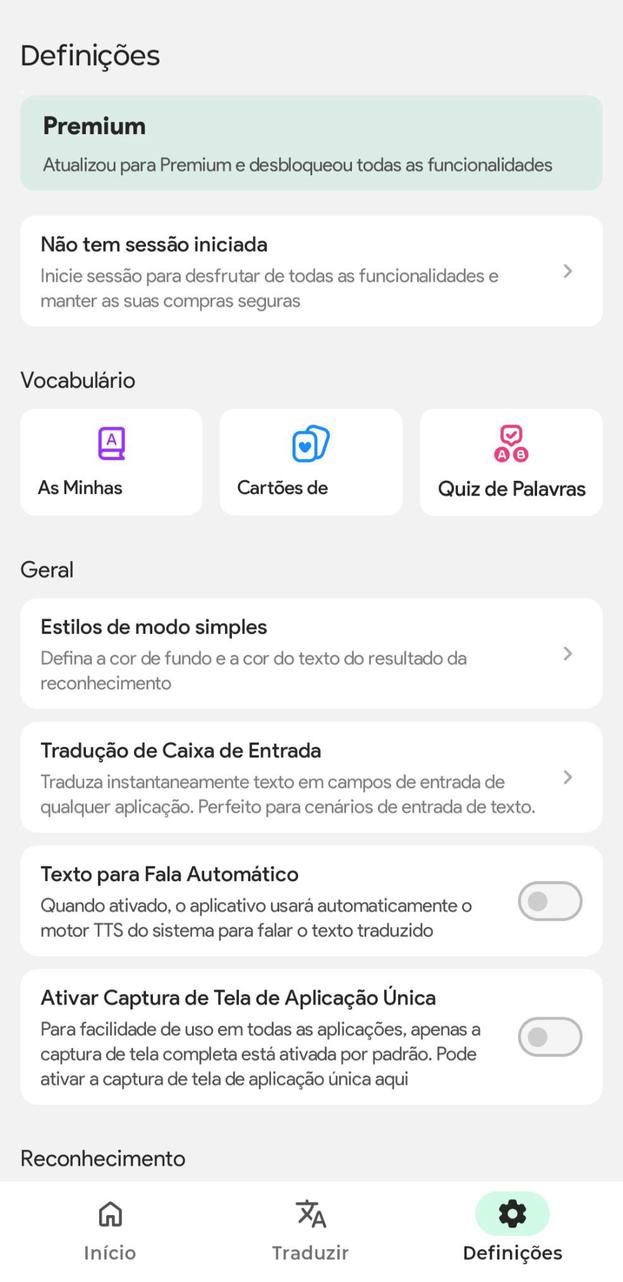Viewport: 623px width, 1282px height.
Task: Select the Definições tab
Action: [512, 1231]
